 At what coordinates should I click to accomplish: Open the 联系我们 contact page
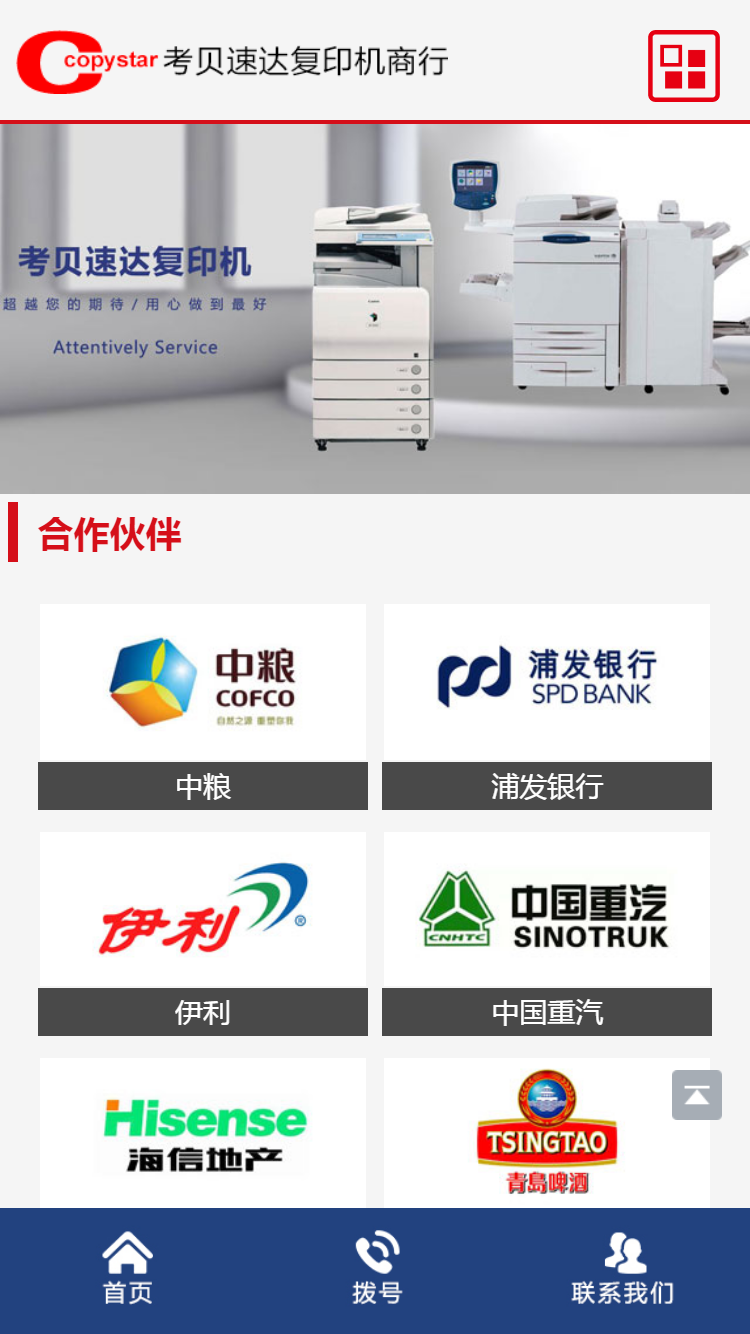coord(622,1270)
